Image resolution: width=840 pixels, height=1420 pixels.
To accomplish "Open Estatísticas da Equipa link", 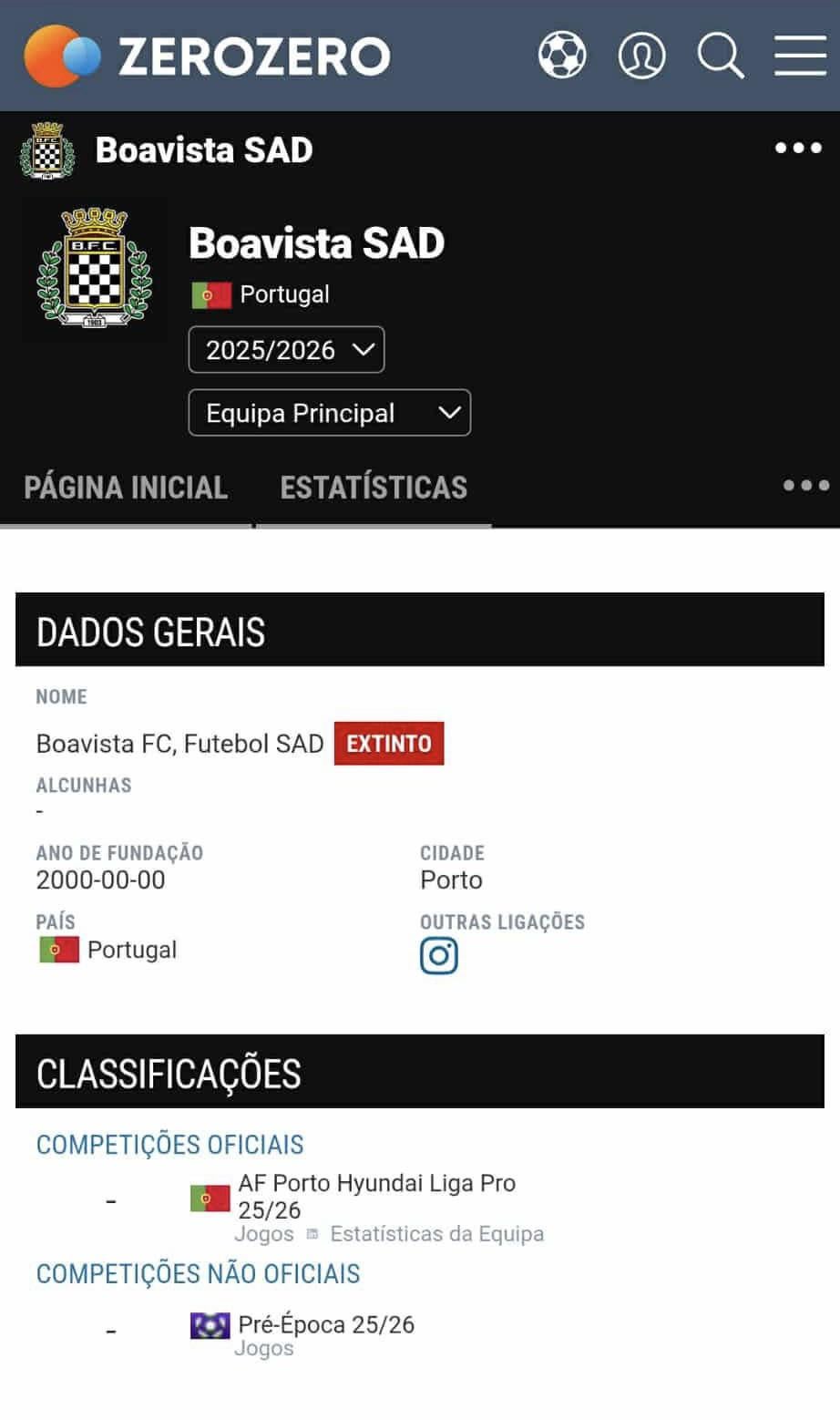I will (x=436, y=1234).
